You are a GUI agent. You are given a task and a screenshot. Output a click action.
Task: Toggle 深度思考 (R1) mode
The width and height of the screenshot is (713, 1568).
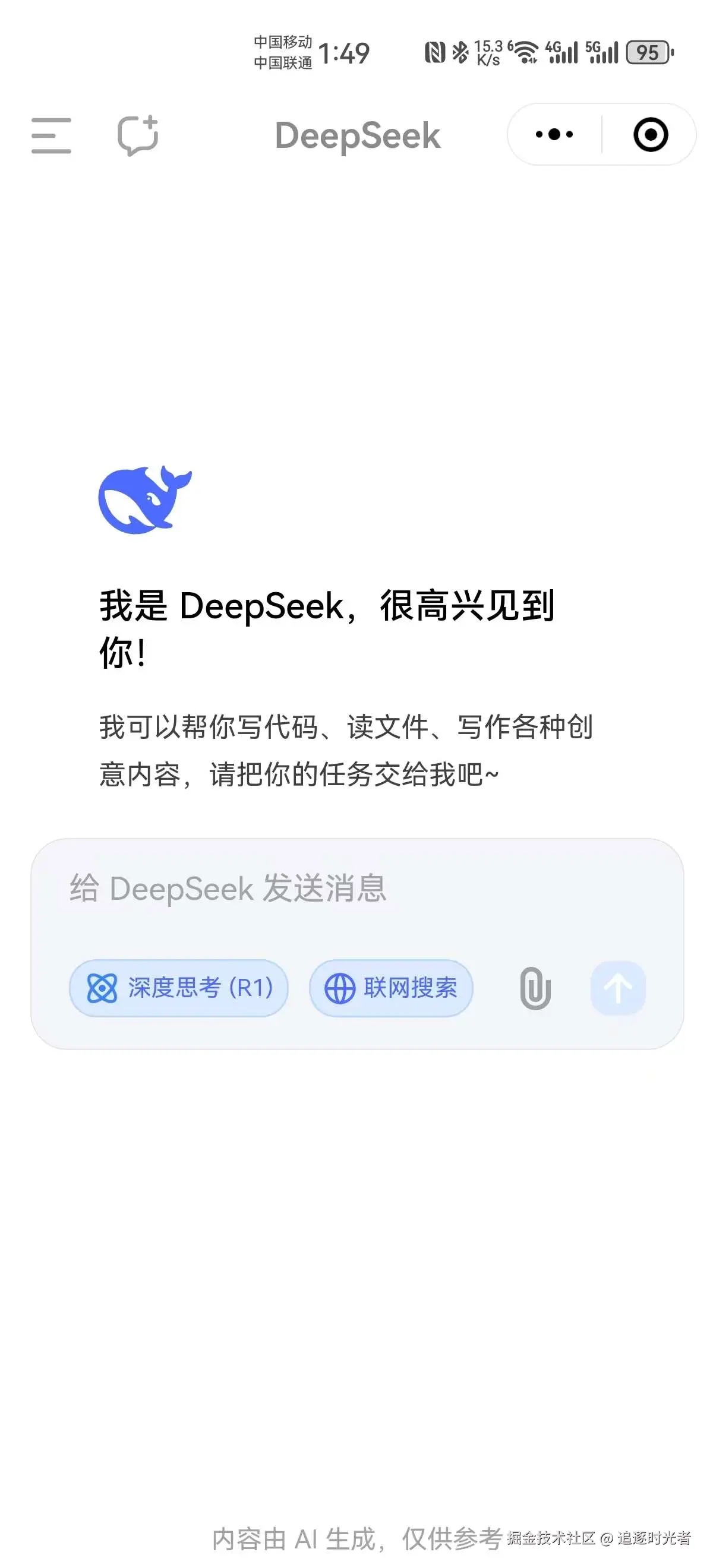coord(178,988)
